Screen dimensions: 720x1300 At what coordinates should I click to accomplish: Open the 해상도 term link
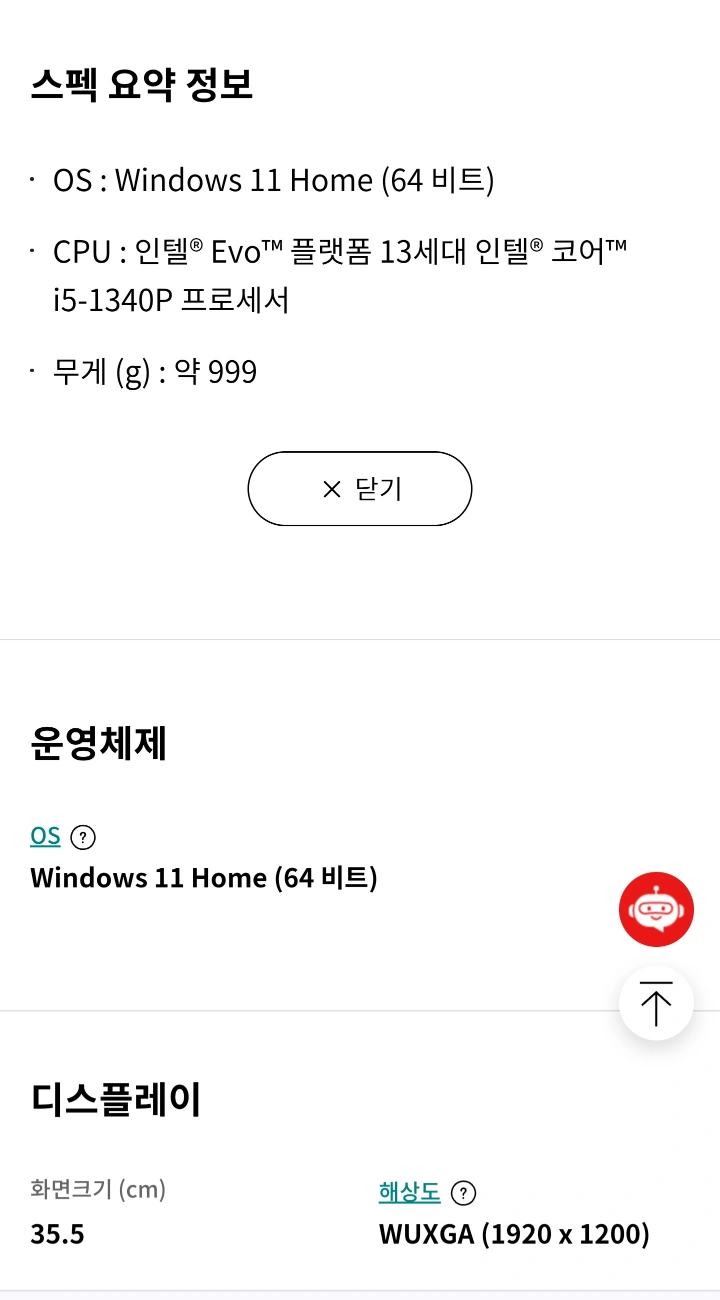coord(409,1191)
